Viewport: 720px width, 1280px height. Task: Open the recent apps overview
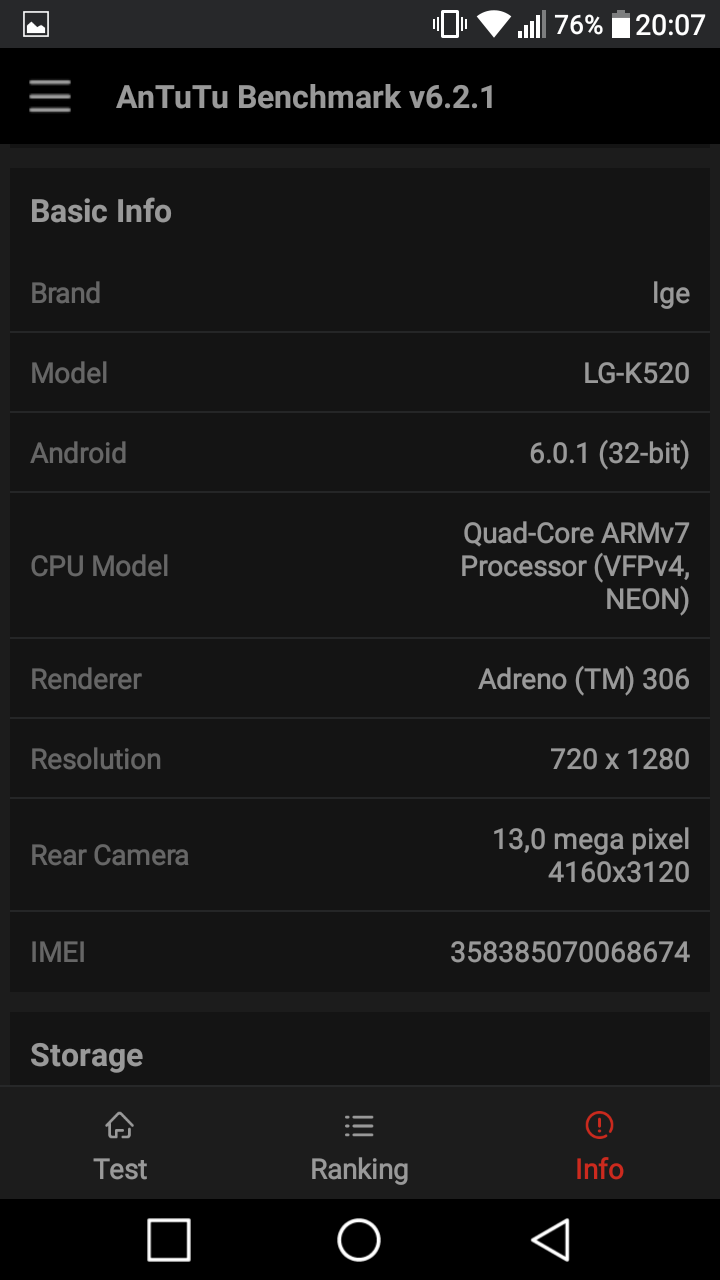point(169,1240)
